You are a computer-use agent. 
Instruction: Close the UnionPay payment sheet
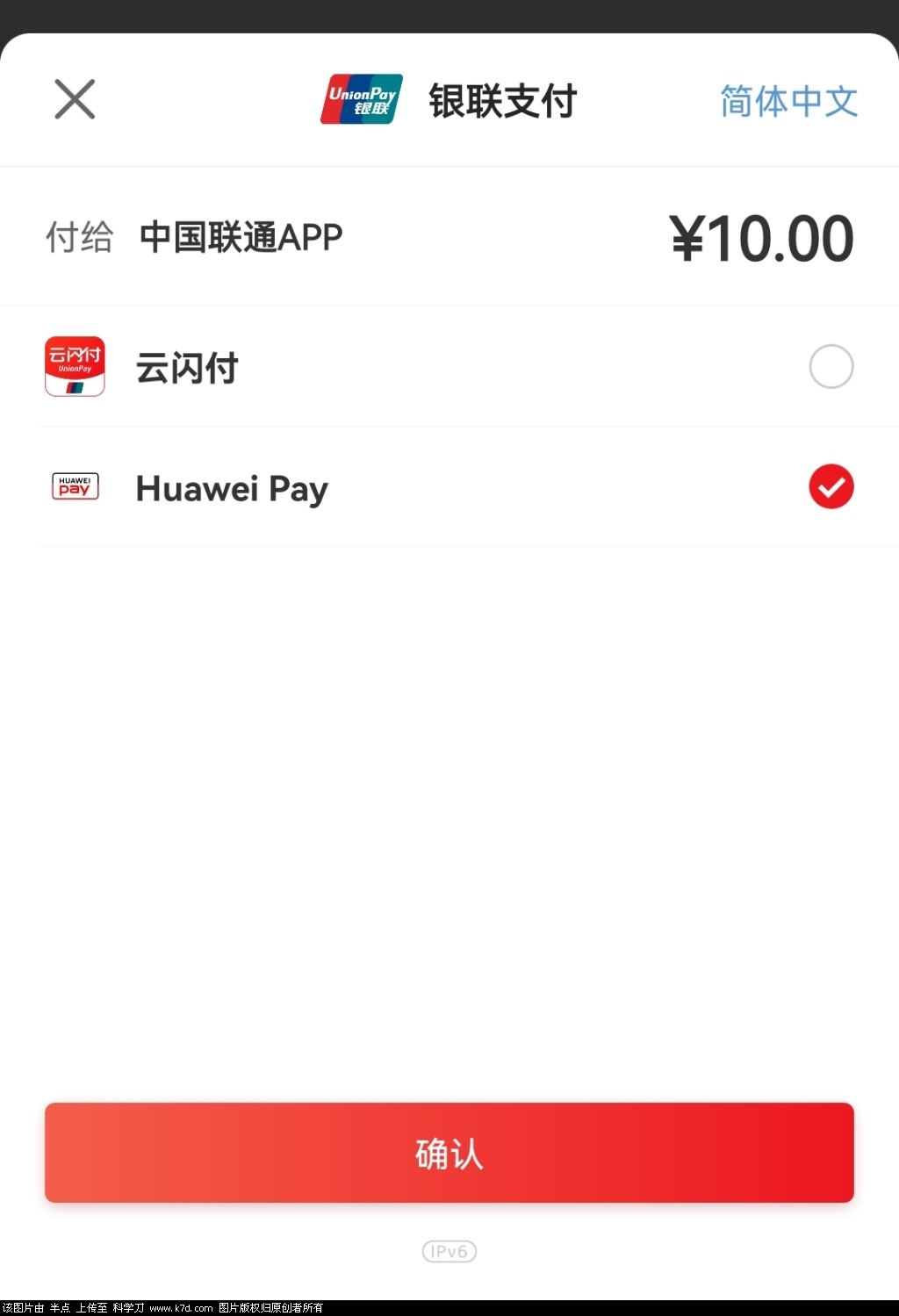pos(75,99)
